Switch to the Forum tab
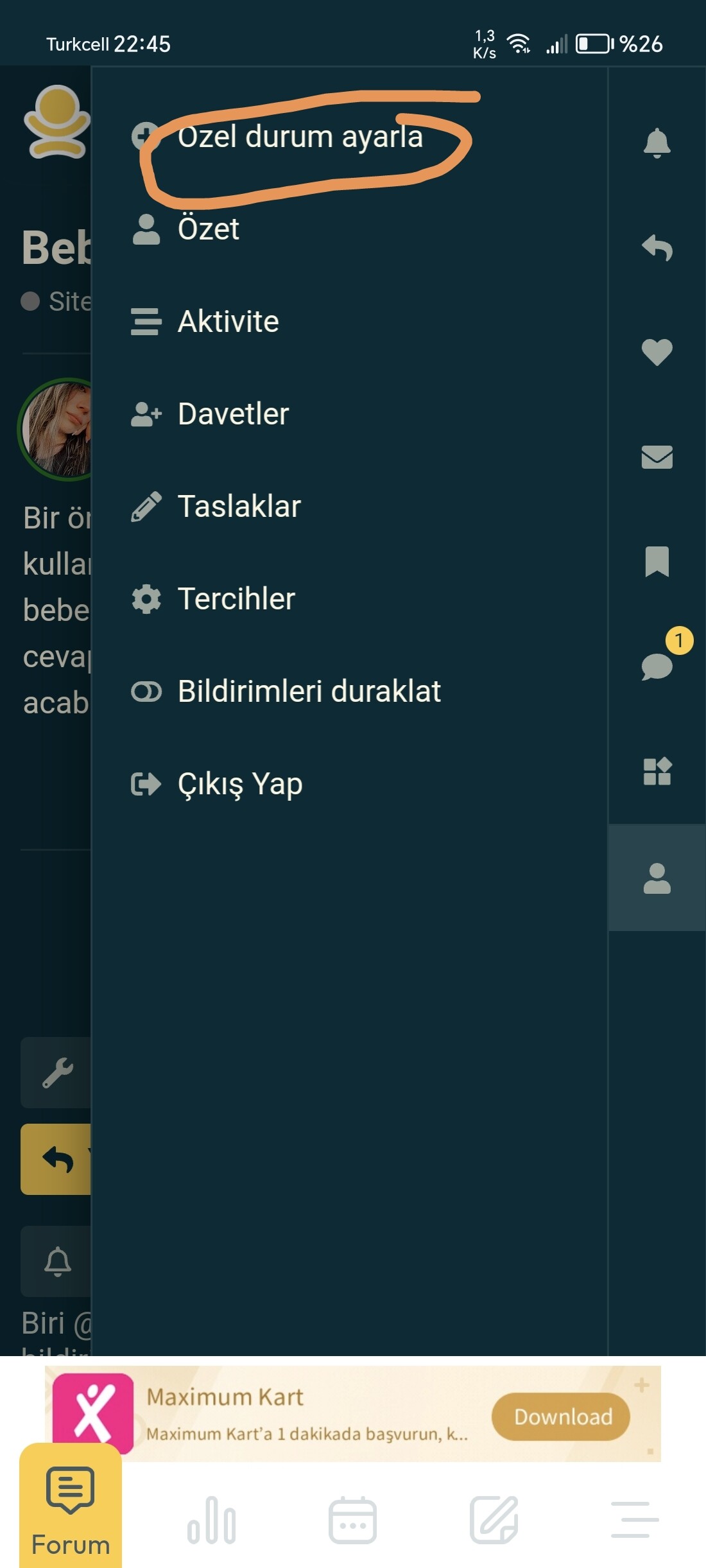The width and height of the screenshot is (706, 1568). [71, 1508]
